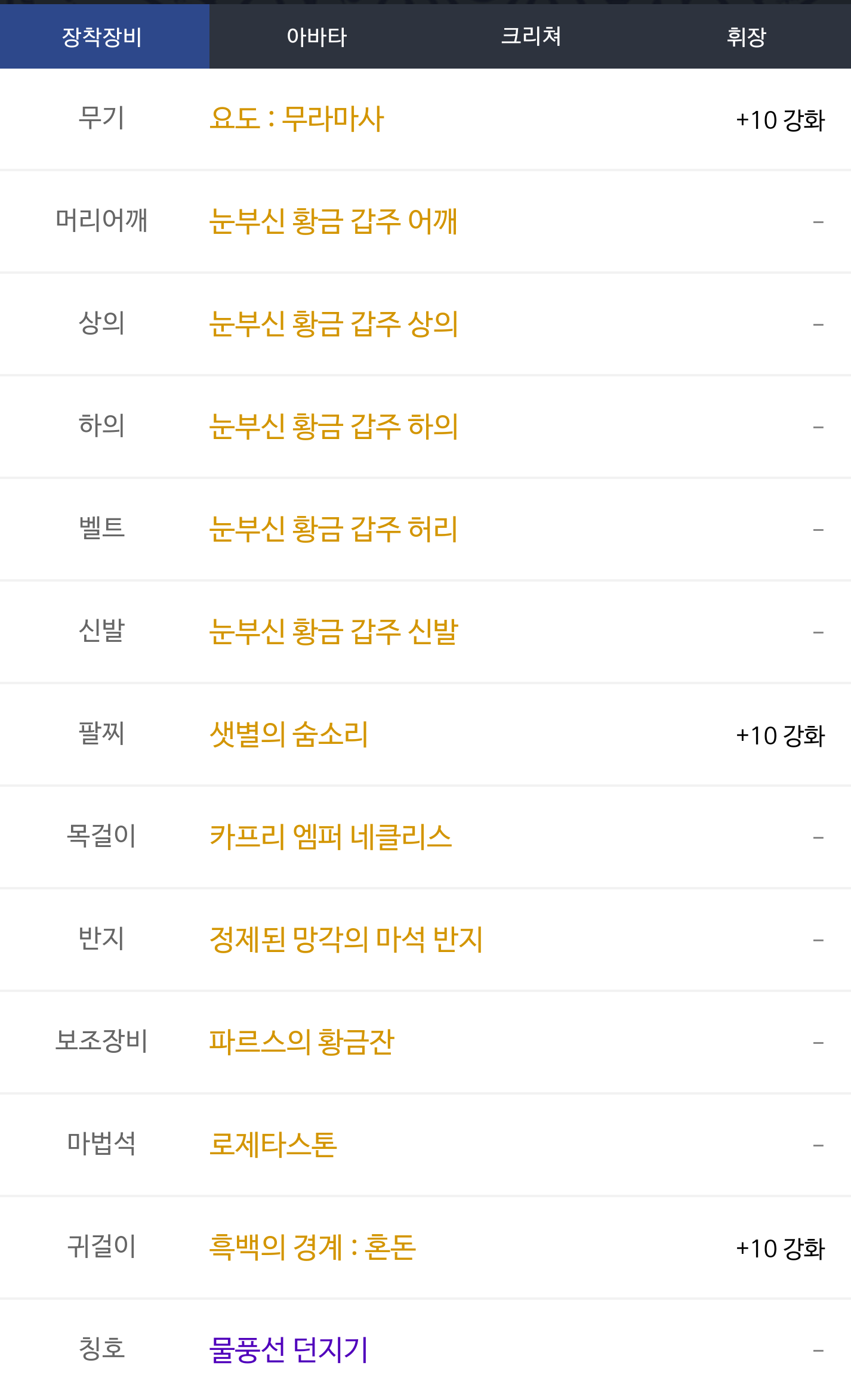Open the 휘장 tab
This screenshot has width=851, height=1400.
point(745,37)
